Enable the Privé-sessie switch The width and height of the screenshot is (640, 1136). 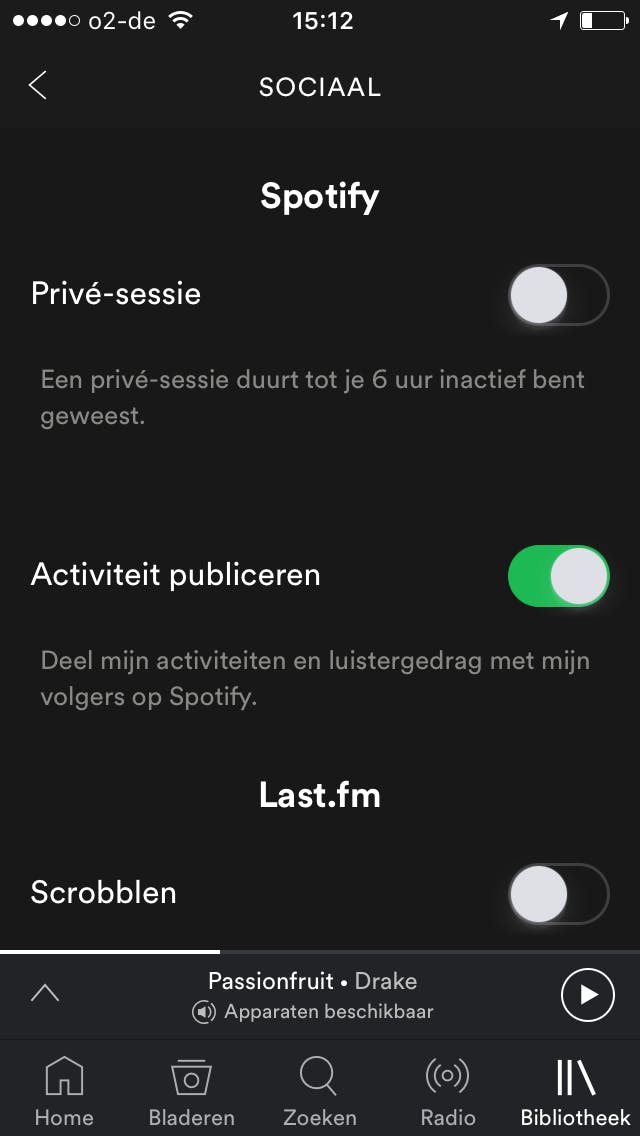click(558, 295)
